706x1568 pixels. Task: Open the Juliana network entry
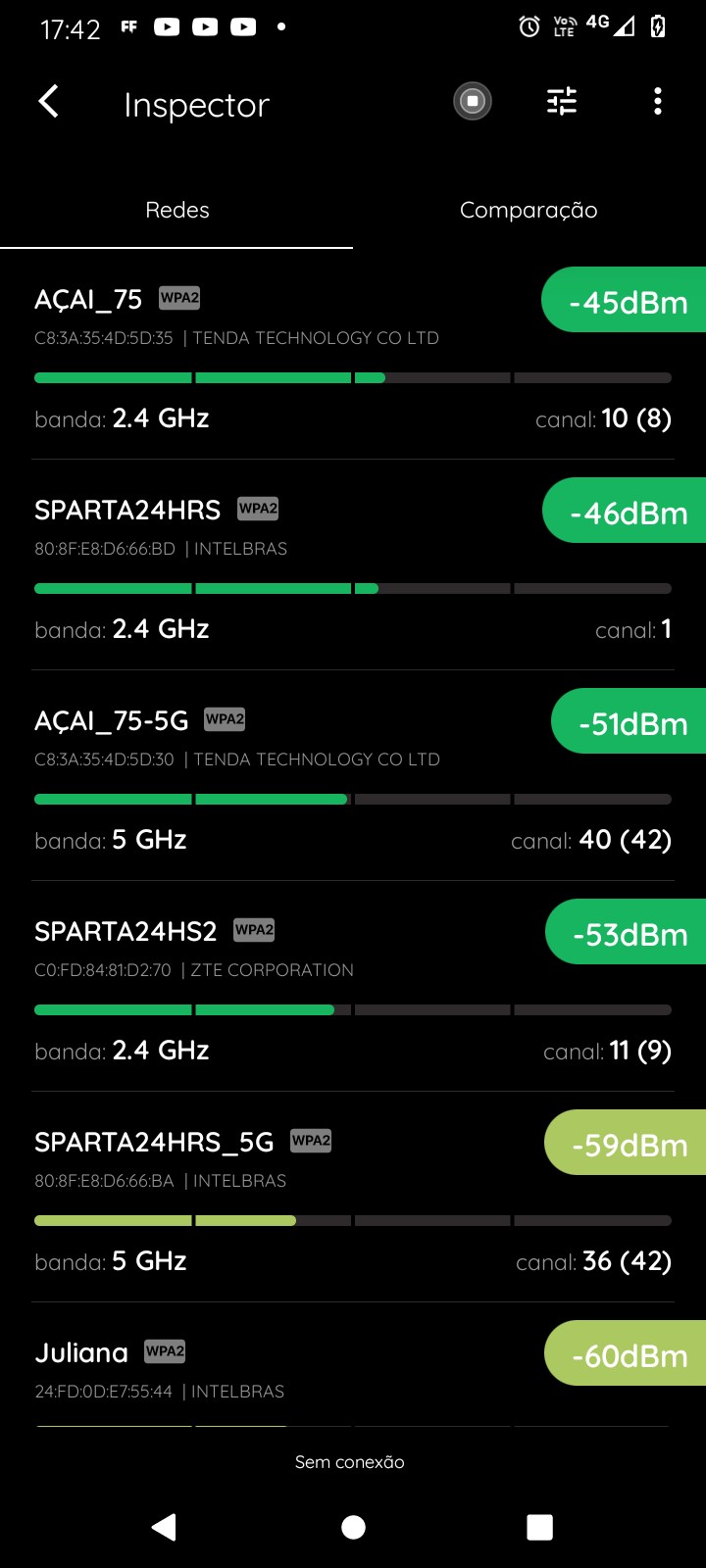294,1370
